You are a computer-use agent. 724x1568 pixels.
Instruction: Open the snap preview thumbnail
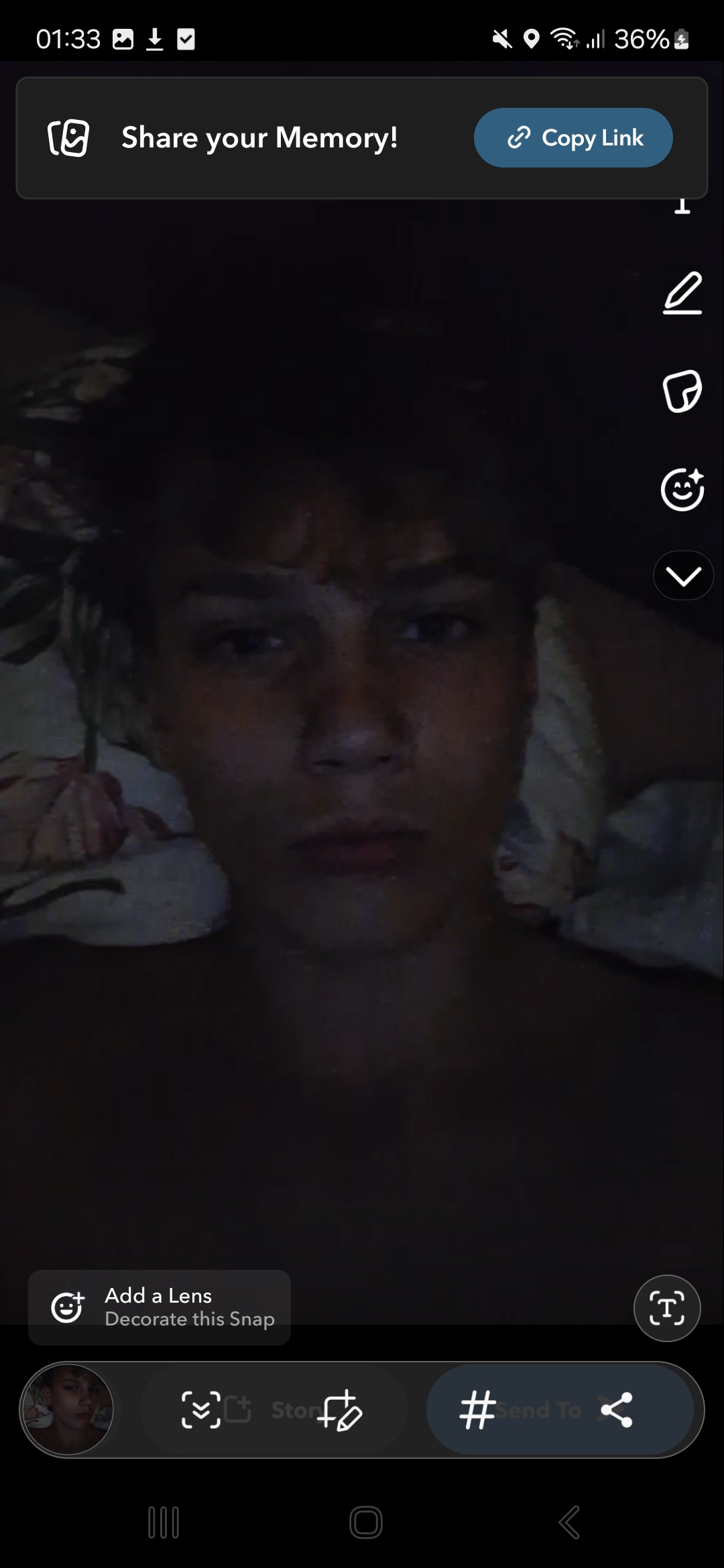[x=68, y=1409]
